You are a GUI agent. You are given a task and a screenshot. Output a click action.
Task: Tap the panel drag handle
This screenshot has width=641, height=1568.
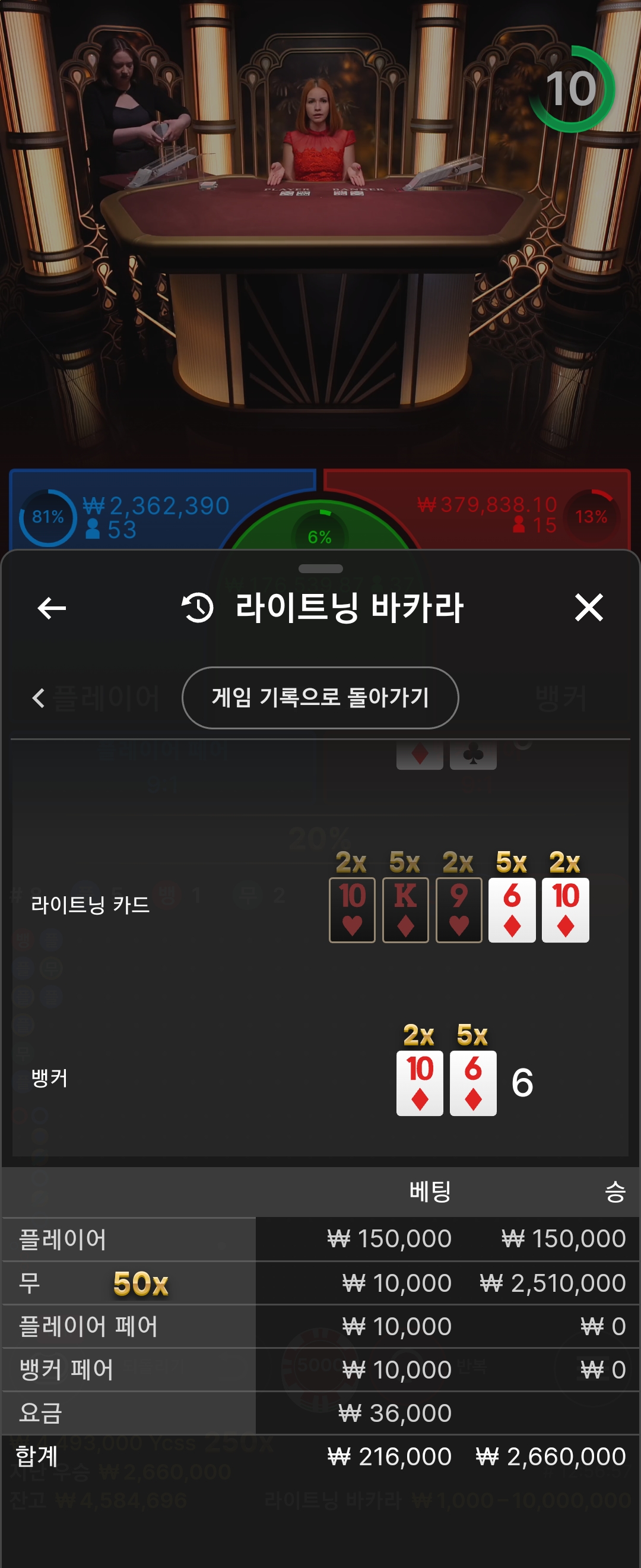pos(320,568)
